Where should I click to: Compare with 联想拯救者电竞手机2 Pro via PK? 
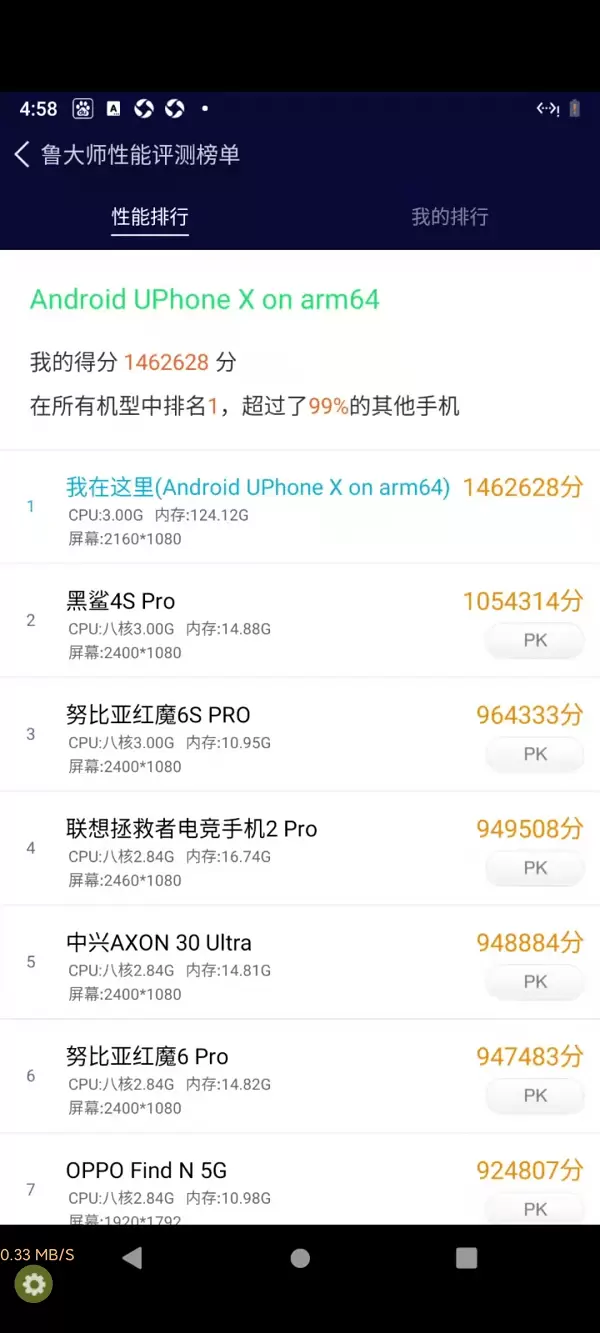[x=535, y=869]
